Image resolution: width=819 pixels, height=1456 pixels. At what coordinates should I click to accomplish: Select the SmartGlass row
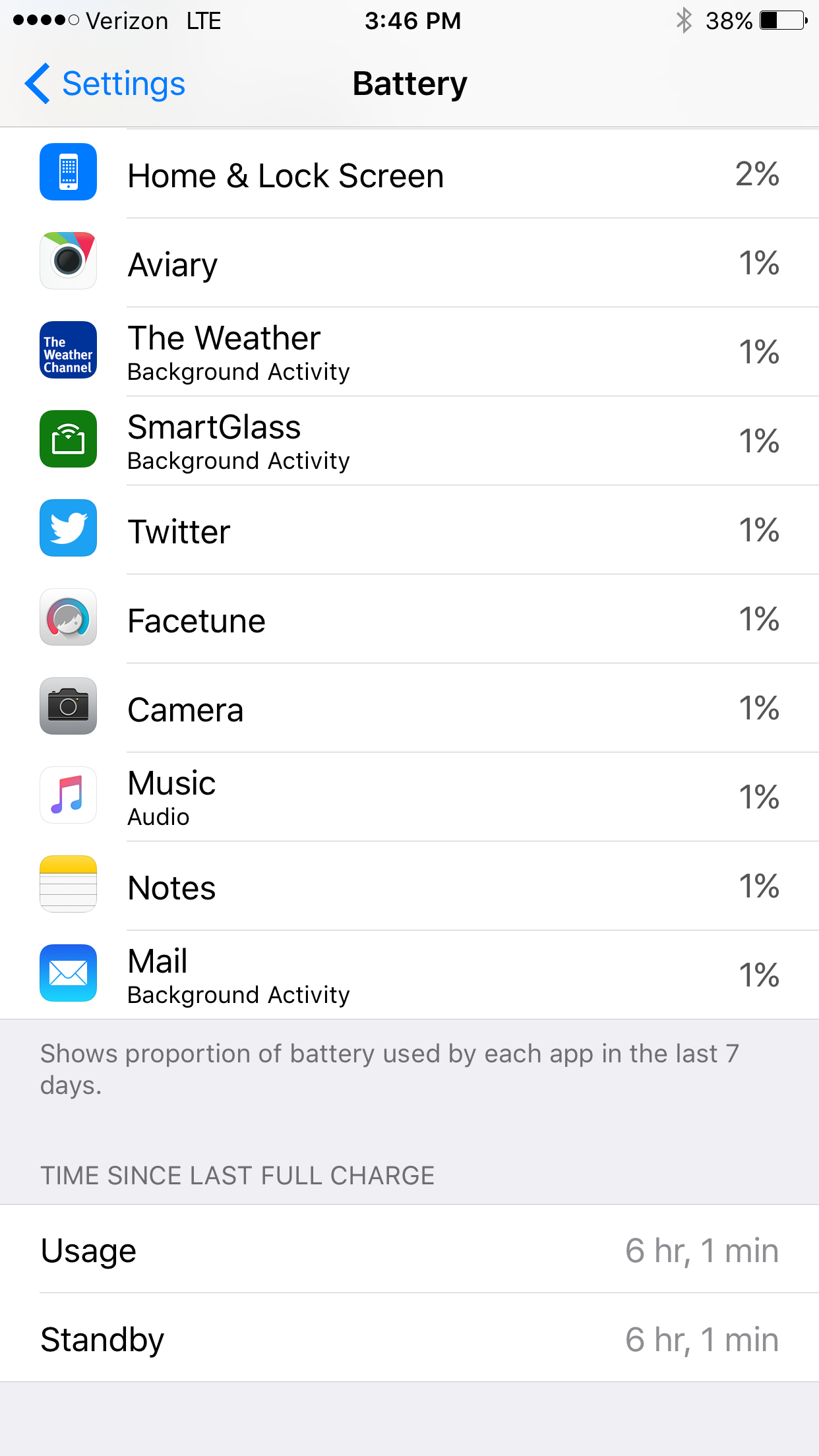pos(409,442)
